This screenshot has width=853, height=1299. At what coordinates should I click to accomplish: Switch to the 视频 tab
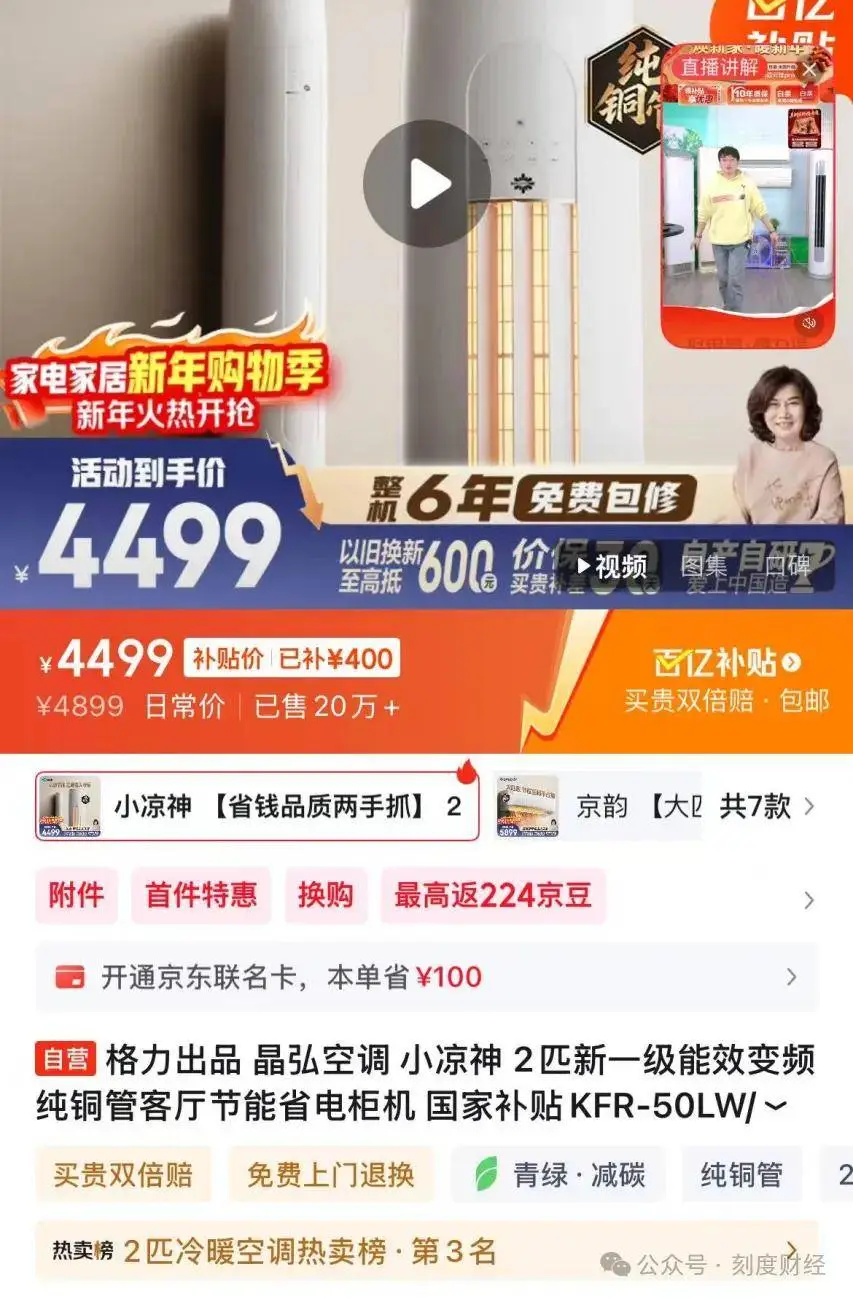pyautogui.click(x=611, y=566)
